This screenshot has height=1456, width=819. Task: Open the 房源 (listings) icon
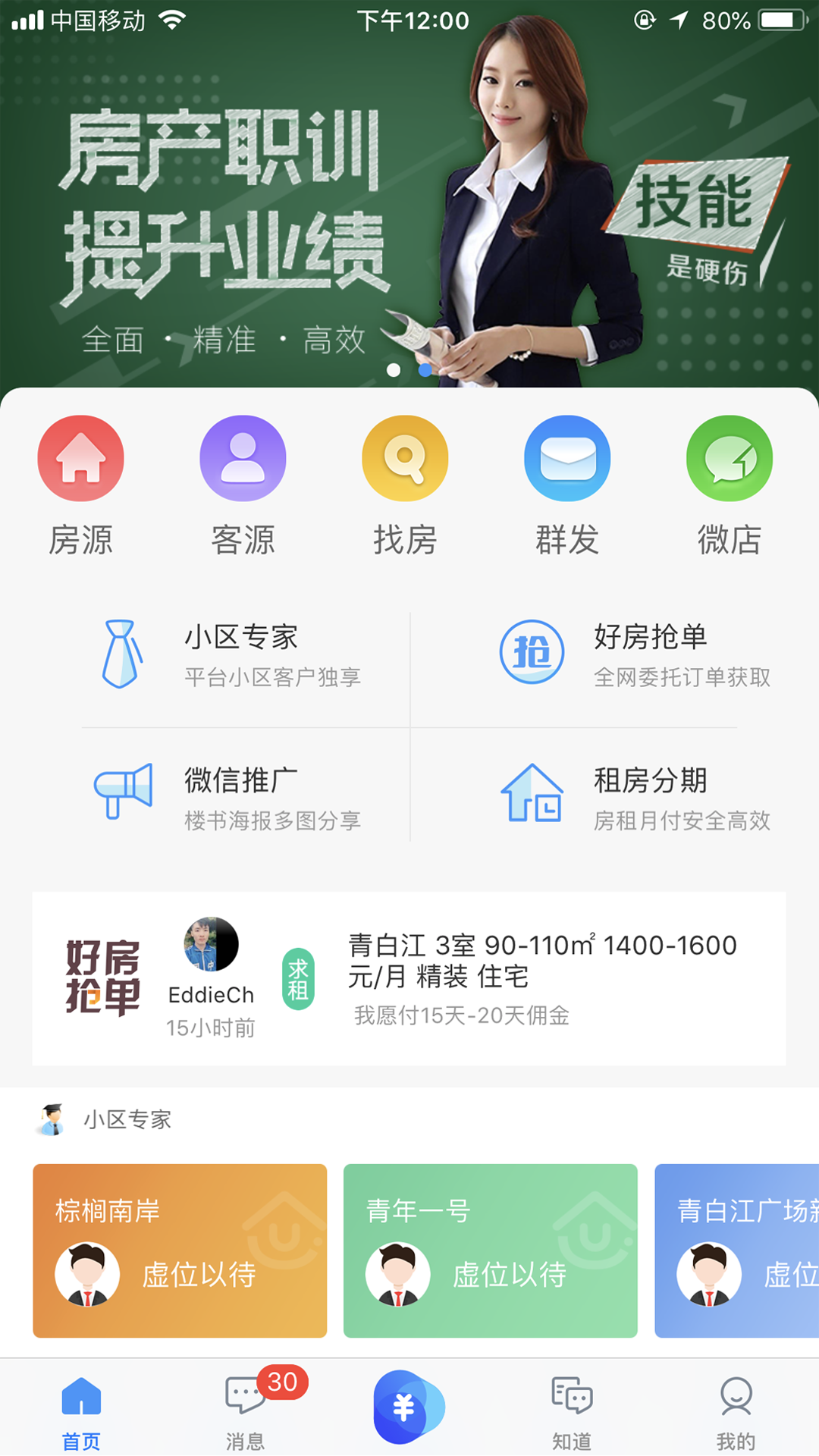click(x=80, y=458)
